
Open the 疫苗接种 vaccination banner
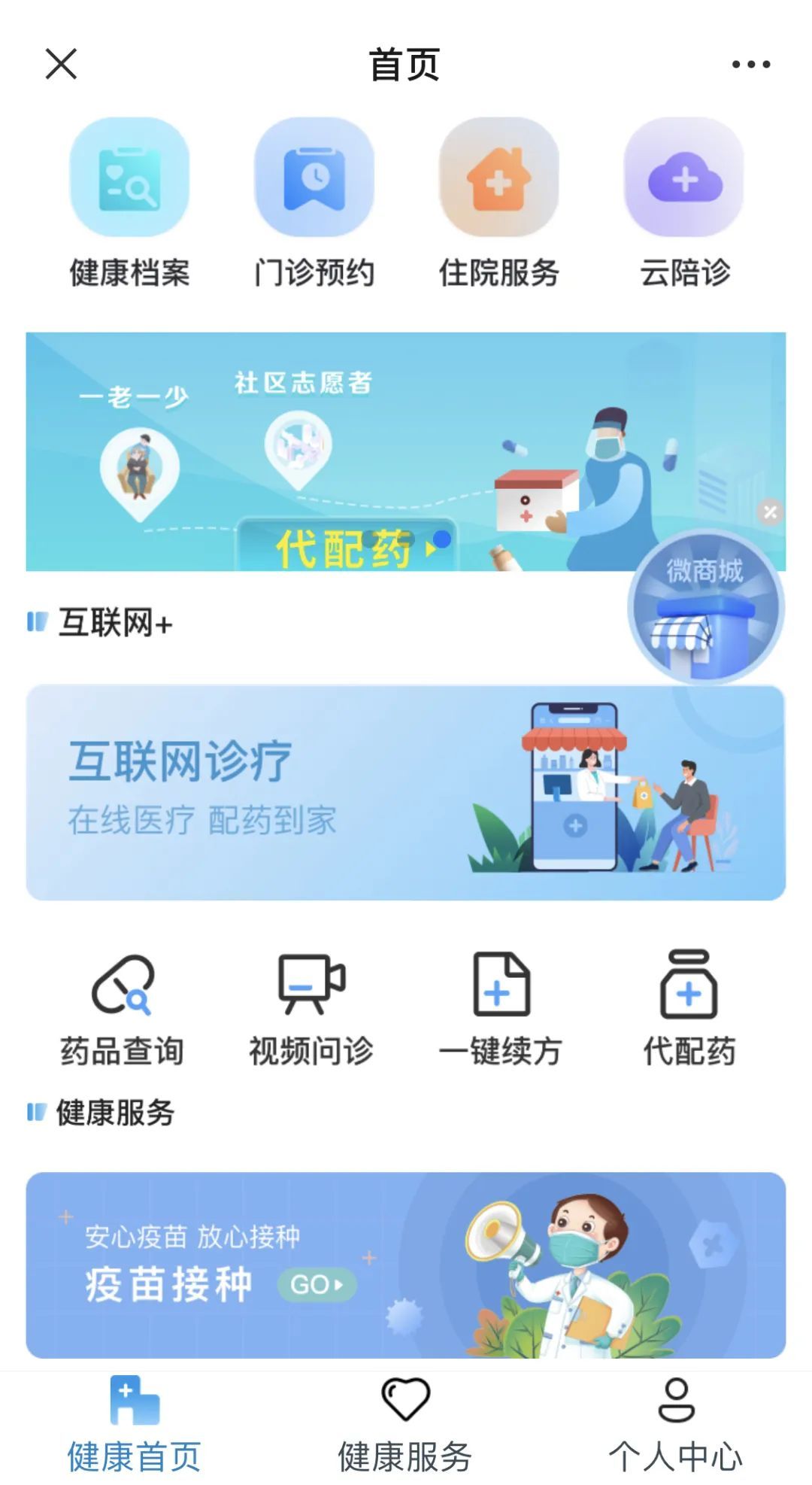tap(406, 1265)
